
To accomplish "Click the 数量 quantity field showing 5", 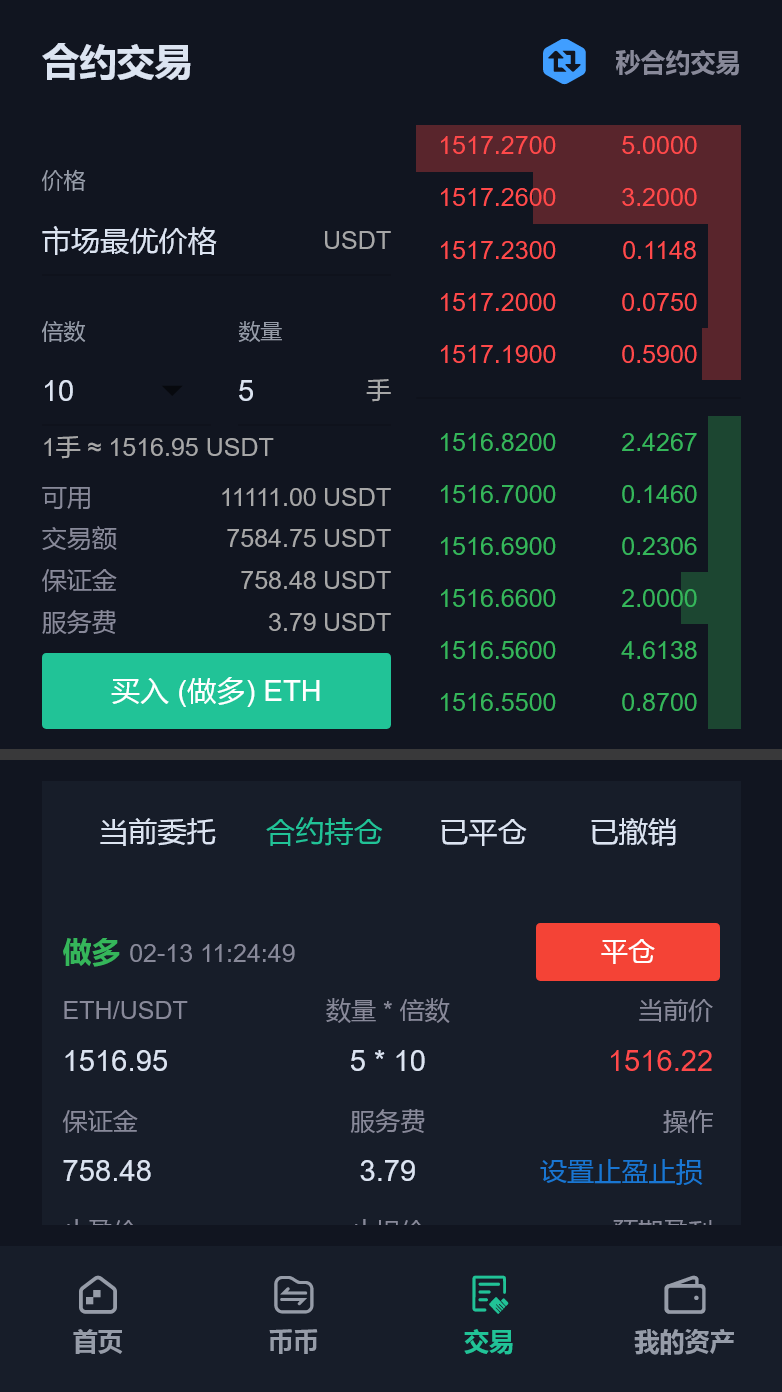I will click(x=280, y=391).
